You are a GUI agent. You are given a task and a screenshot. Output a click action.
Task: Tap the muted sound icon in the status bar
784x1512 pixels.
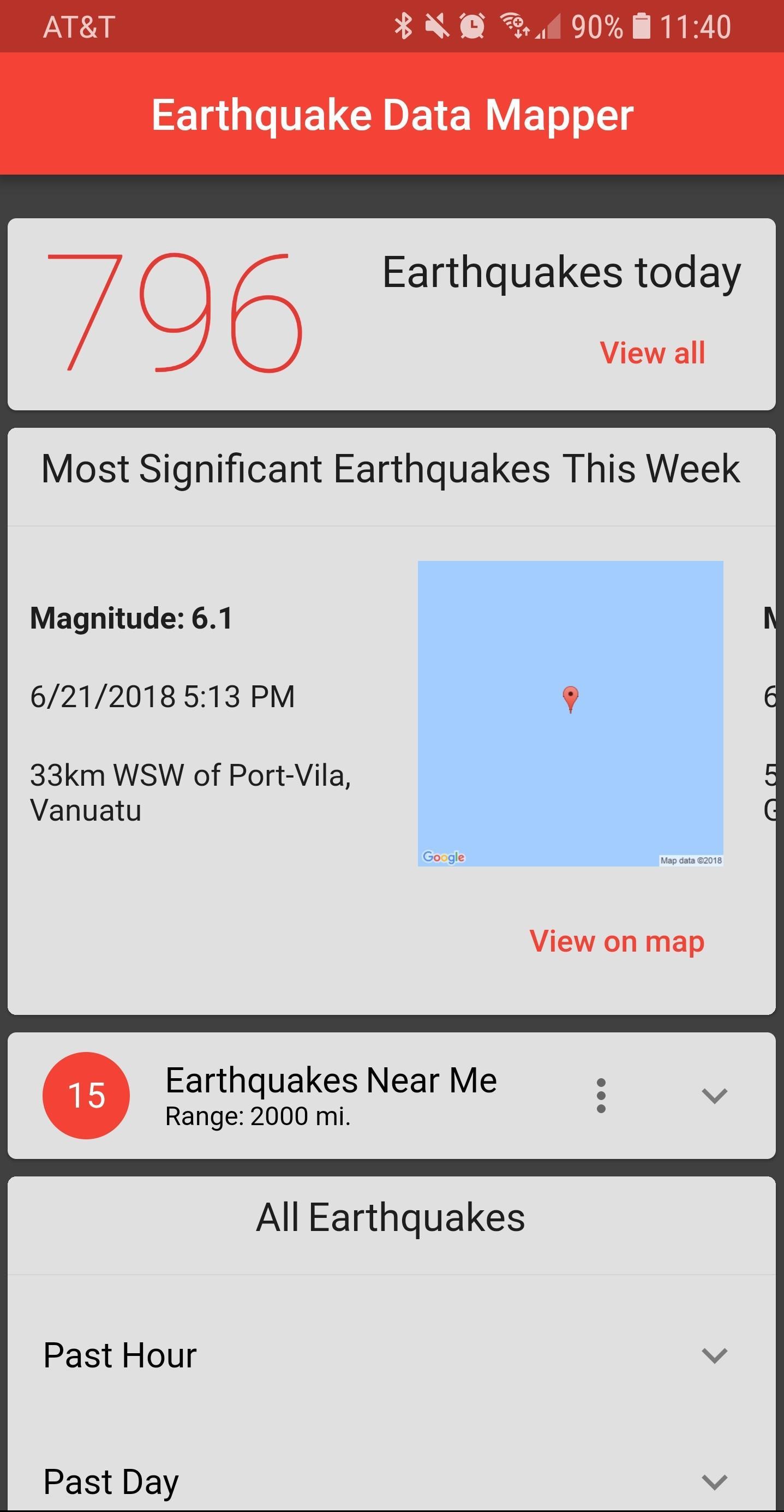click(436, 26)
